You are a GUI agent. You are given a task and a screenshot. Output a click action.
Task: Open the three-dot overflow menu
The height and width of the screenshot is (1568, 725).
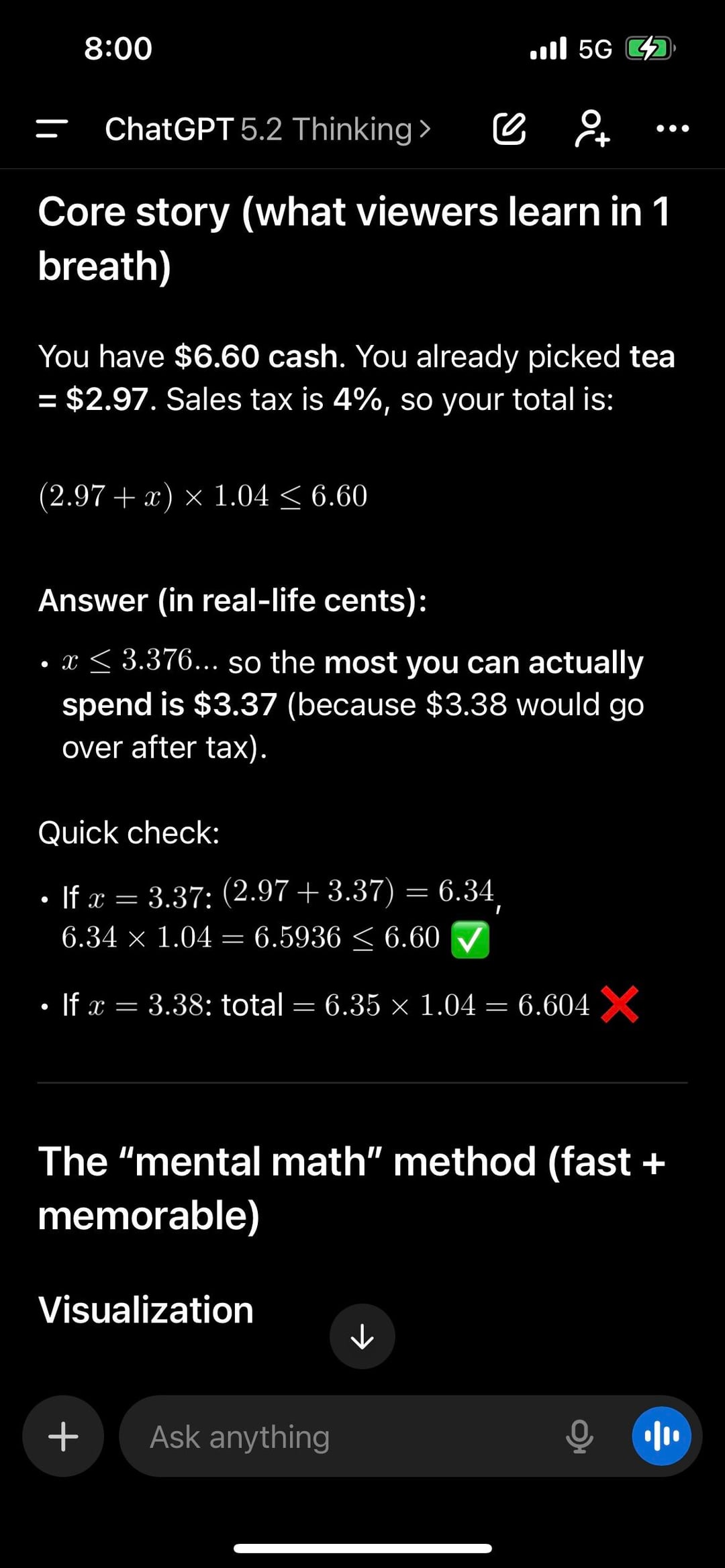tap(673, 129)
